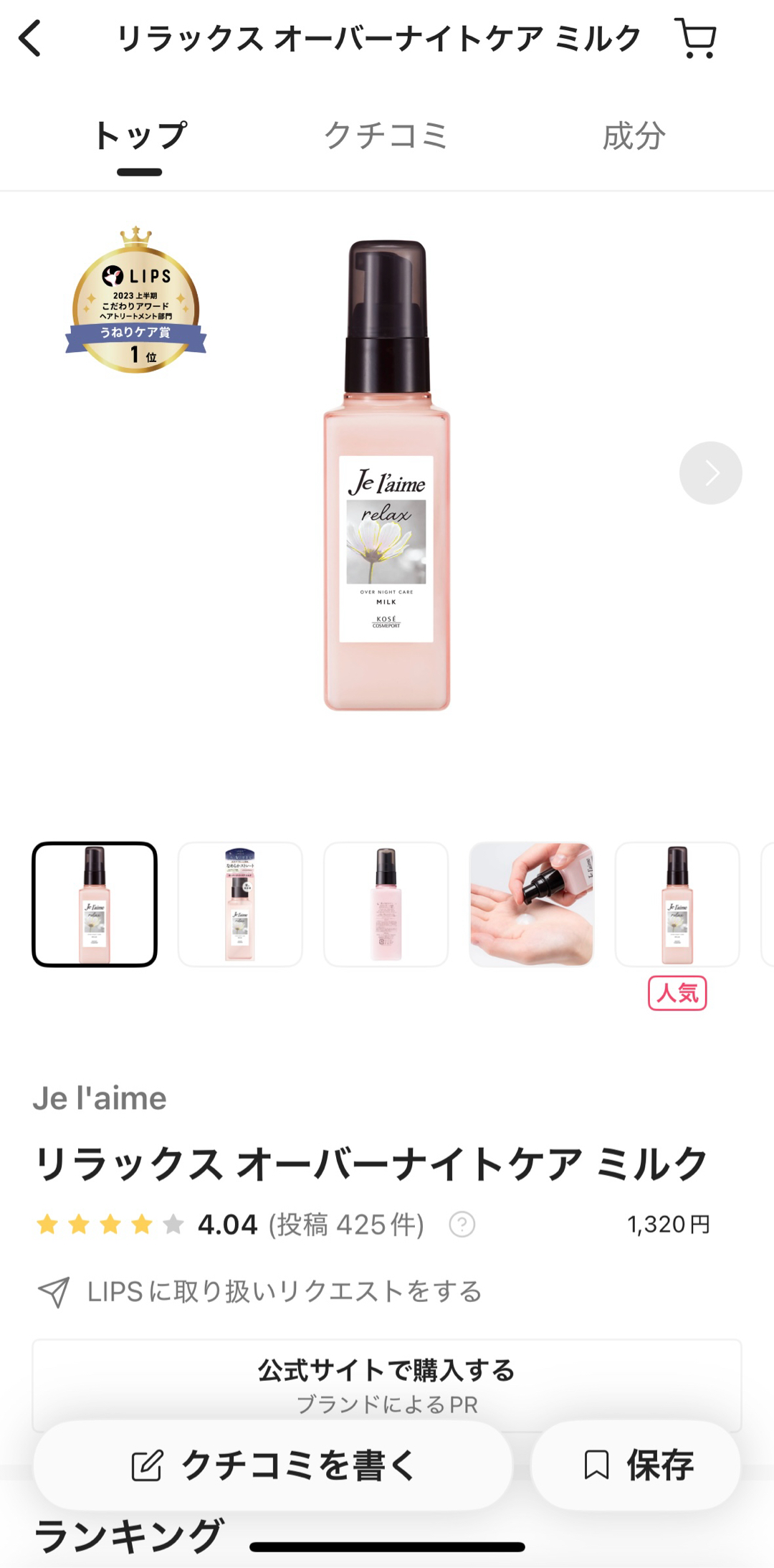Open the shopping cart
The height and width of the screenshot is (1568, 774).
click(x=695, y=39)
